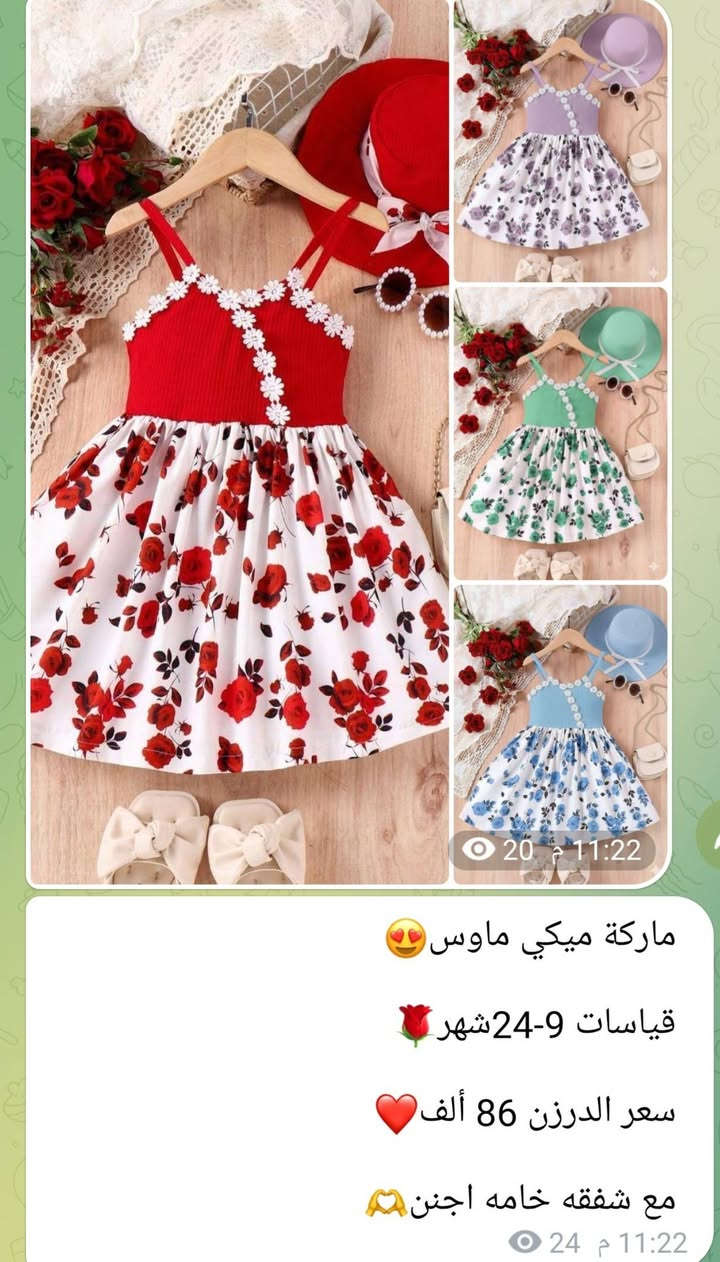Viewport: 720px width, 1262px height.
Task: Share the dress photo album post
Action: point(710,836)
